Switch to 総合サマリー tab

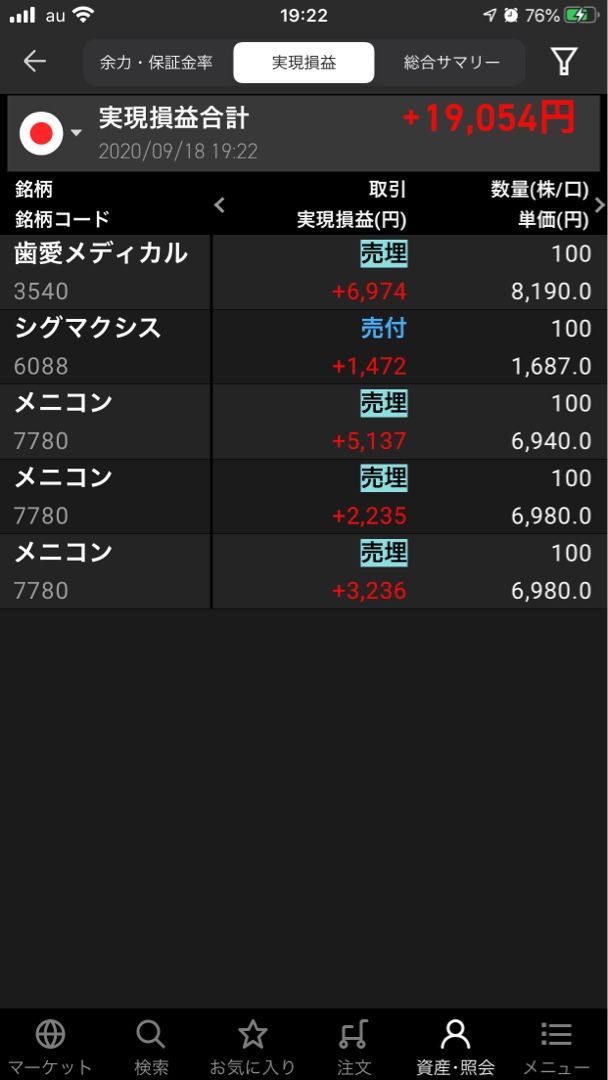click(452, 62)
